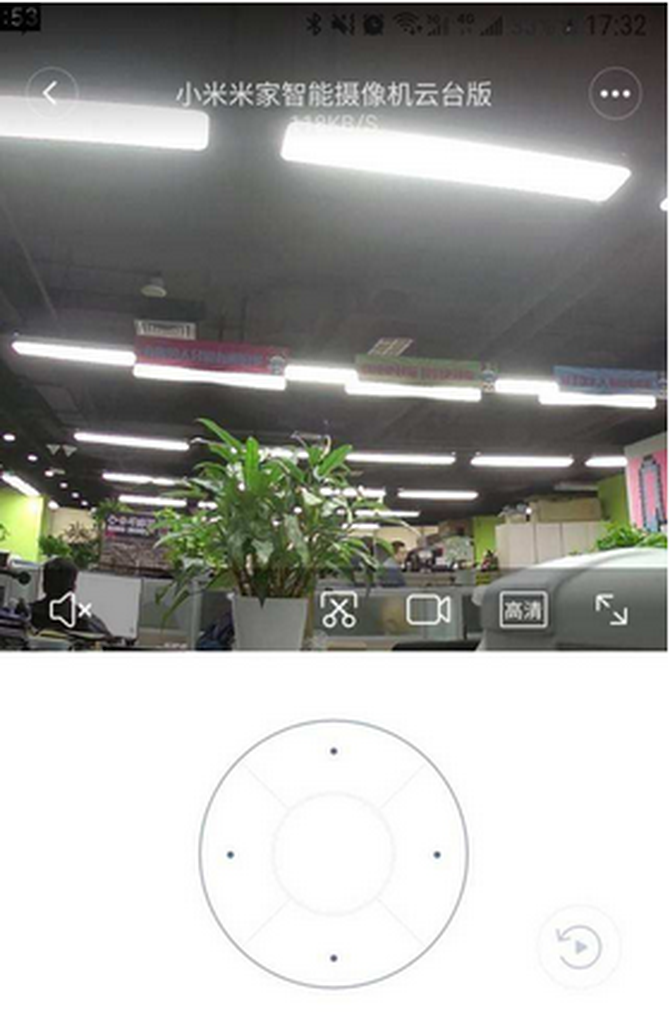Take a screenshot of the live feed

click(x=338, y=610)
